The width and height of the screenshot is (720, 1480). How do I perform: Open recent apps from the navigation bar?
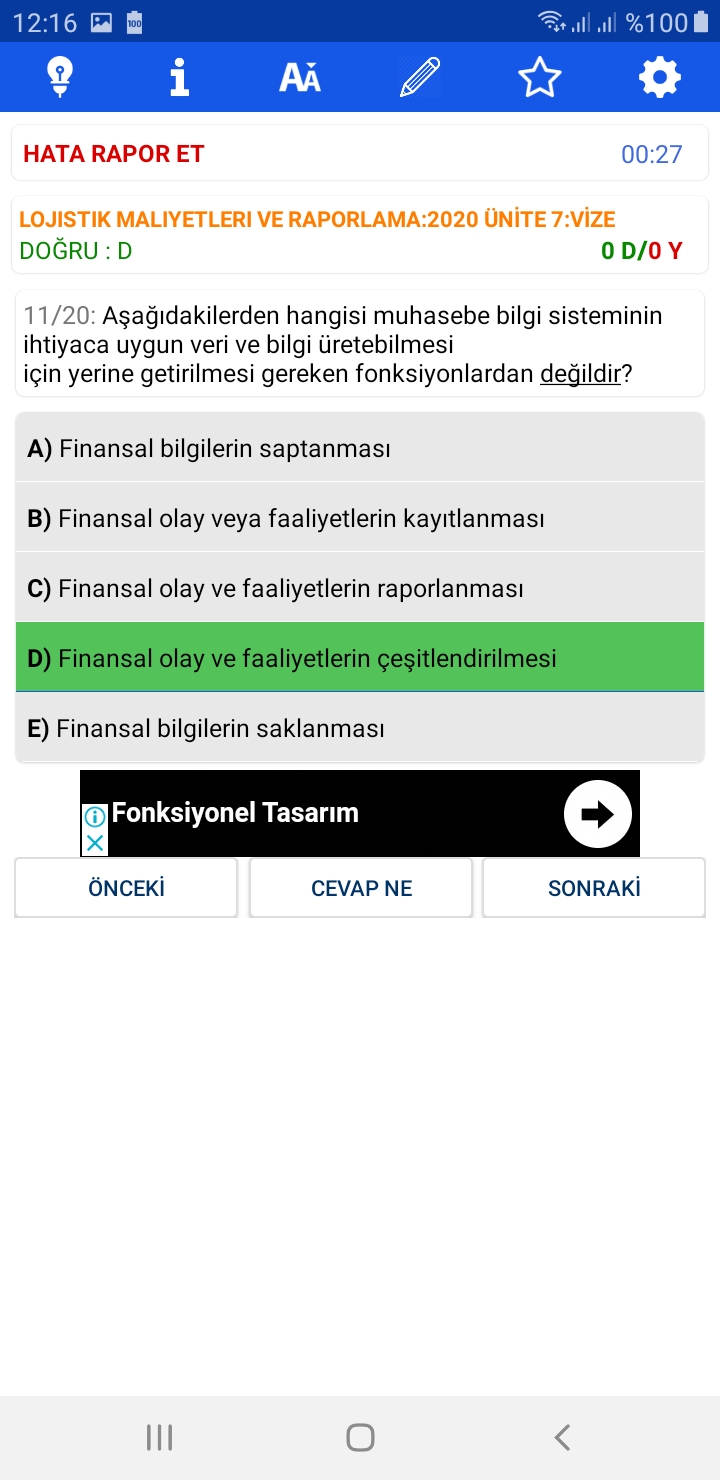[x=159, y=1438]
